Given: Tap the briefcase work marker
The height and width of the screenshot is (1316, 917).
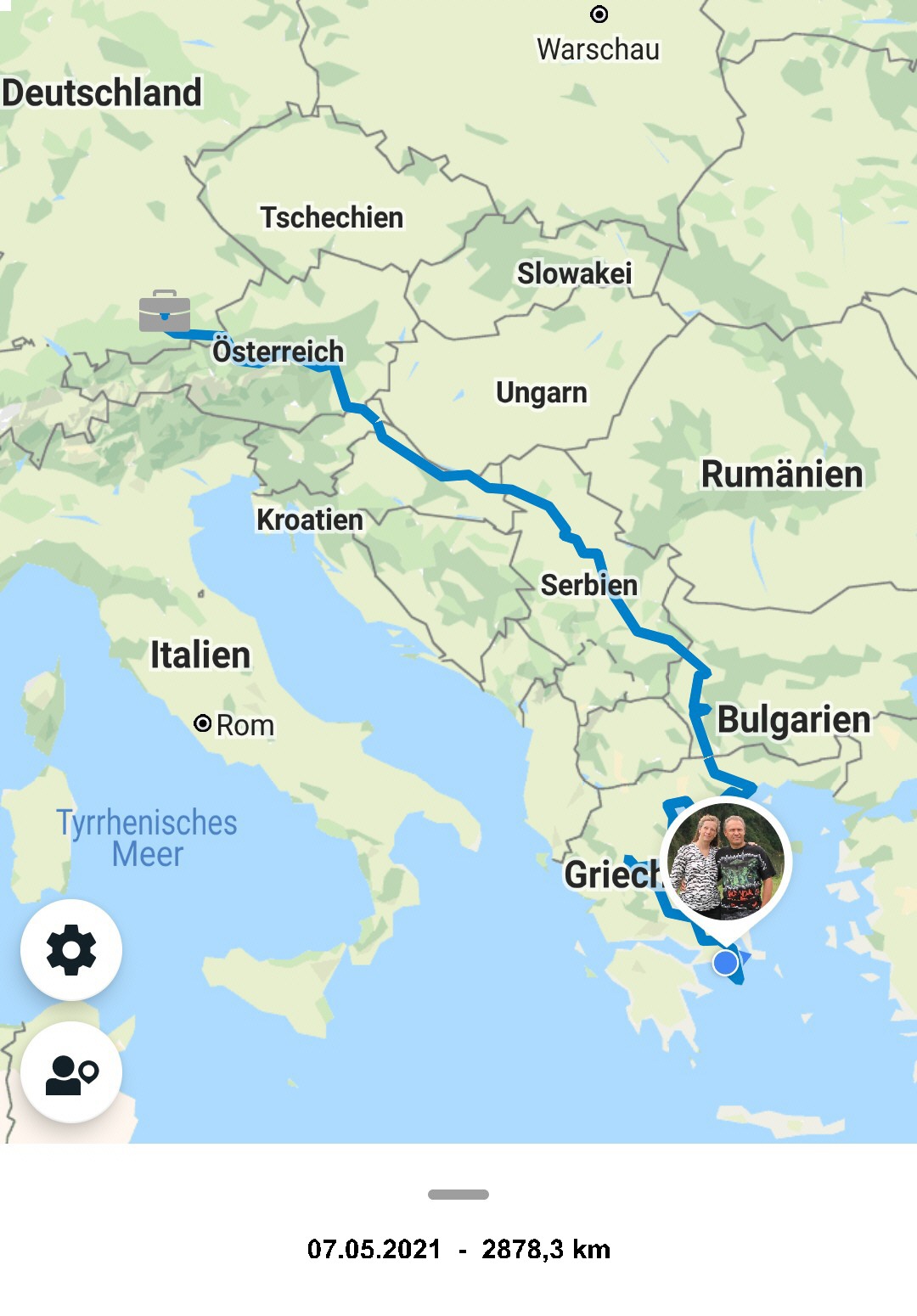Looking at the screenshot, I should [x=165, y=312].
